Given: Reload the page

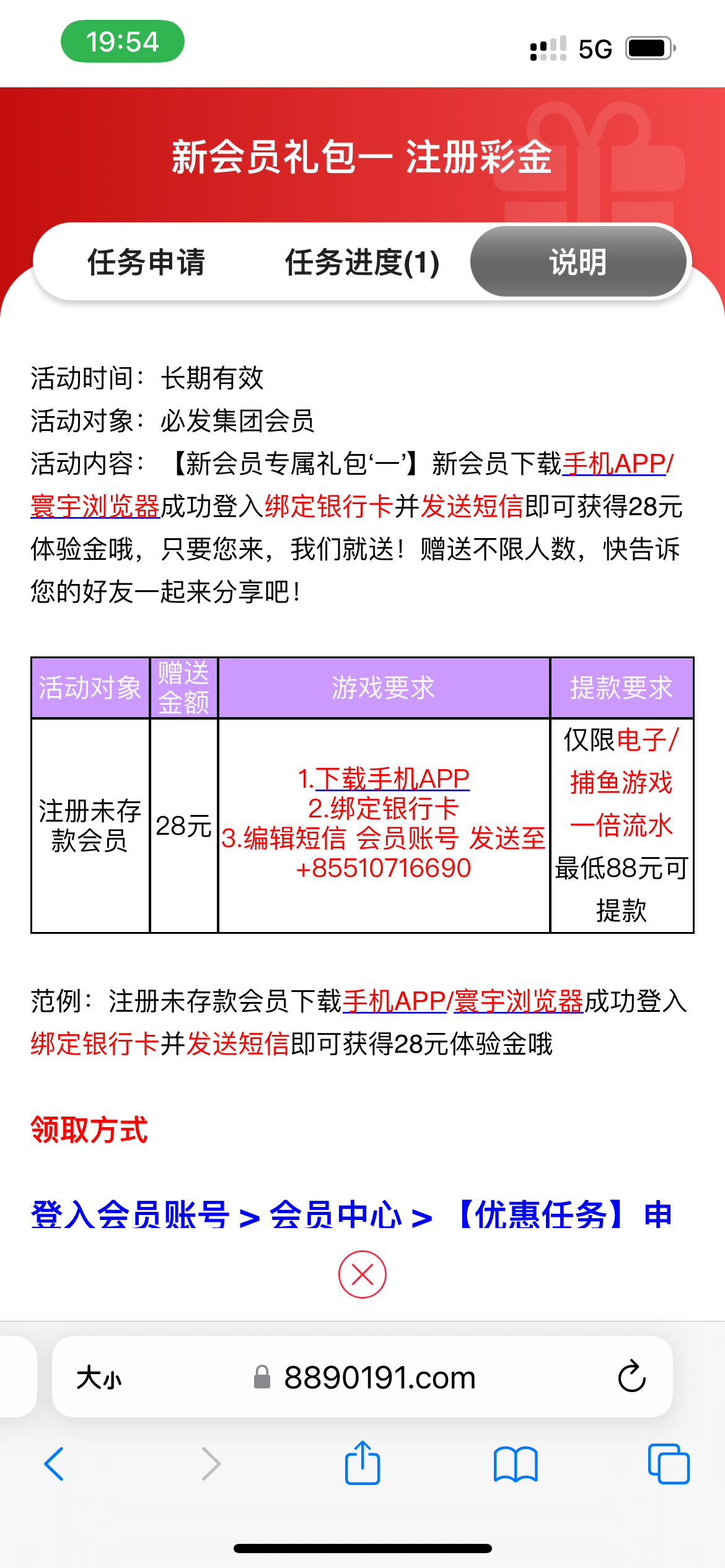Looking at the screenshot, I should pos(631,1377).
